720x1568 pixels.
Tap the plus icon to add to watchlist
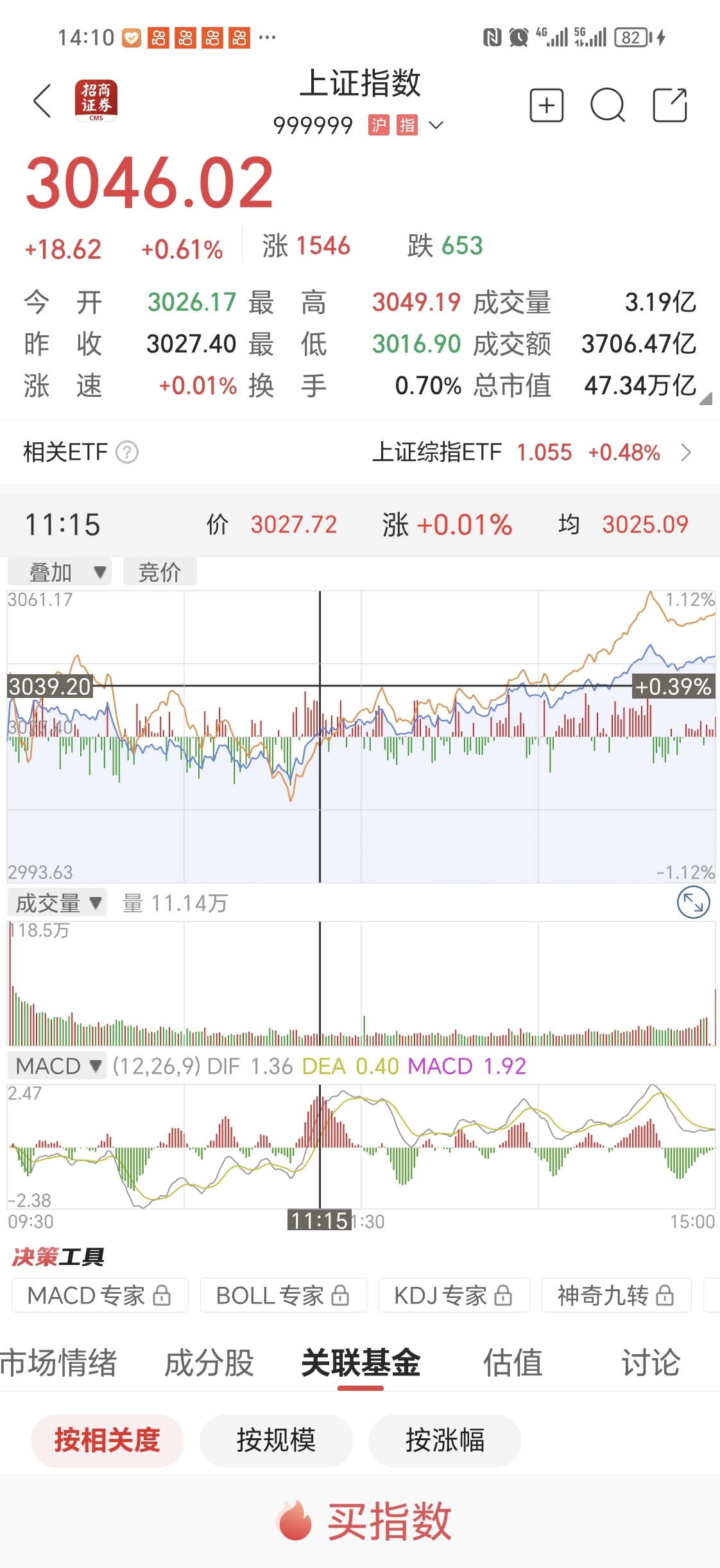click(547, 105)
